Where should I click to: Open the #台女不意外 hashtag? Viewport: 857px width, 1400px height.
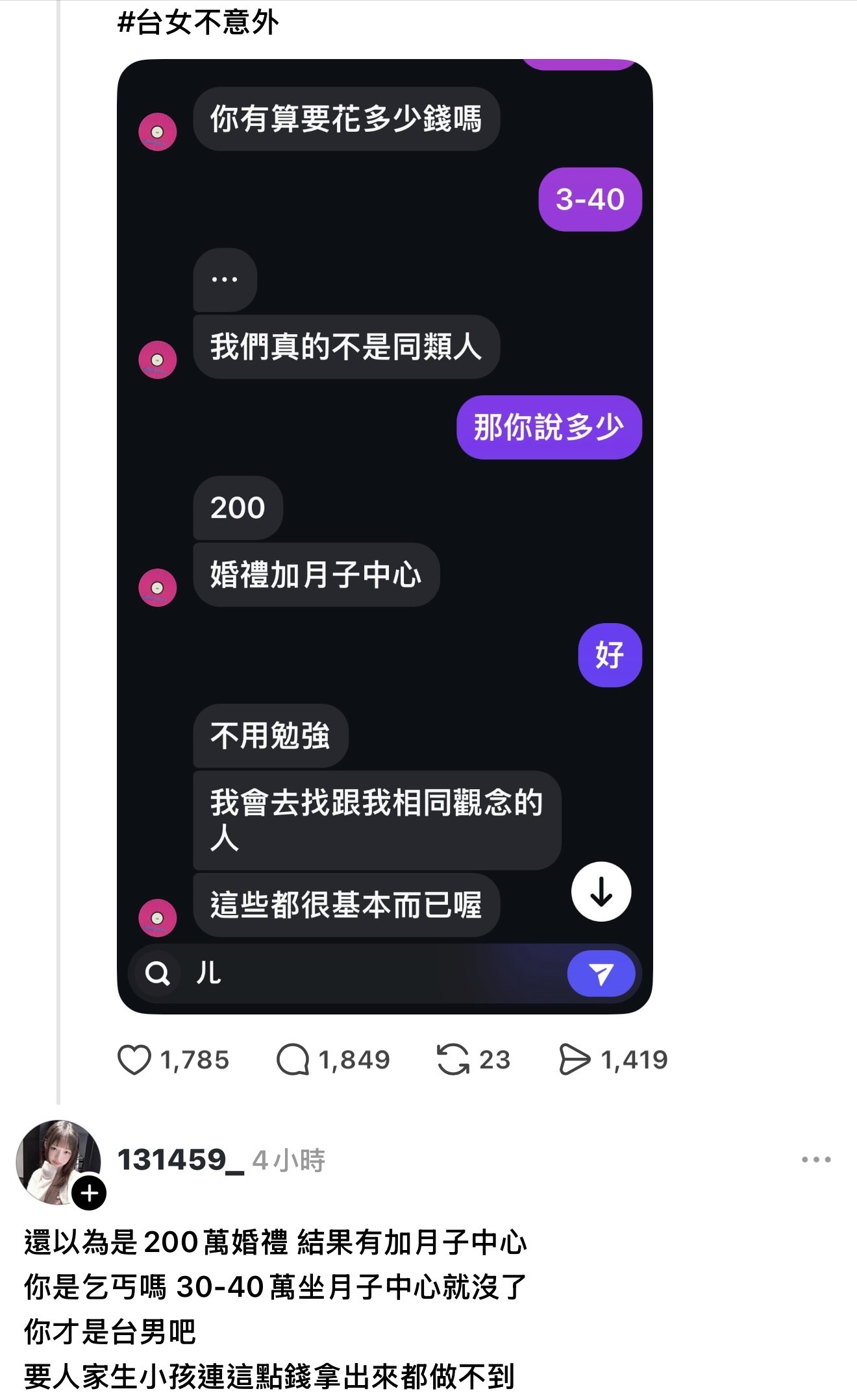point(198,23)
